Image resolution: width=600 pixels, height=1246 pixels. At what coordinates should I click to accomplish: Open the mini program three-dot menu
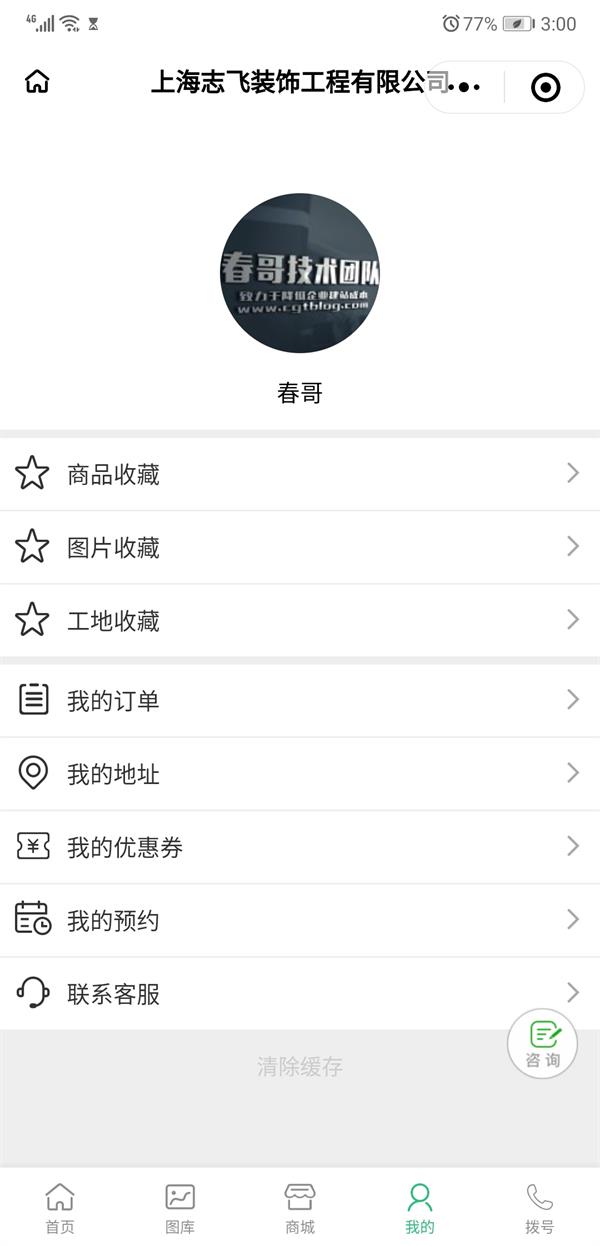(x=466, y=87)
